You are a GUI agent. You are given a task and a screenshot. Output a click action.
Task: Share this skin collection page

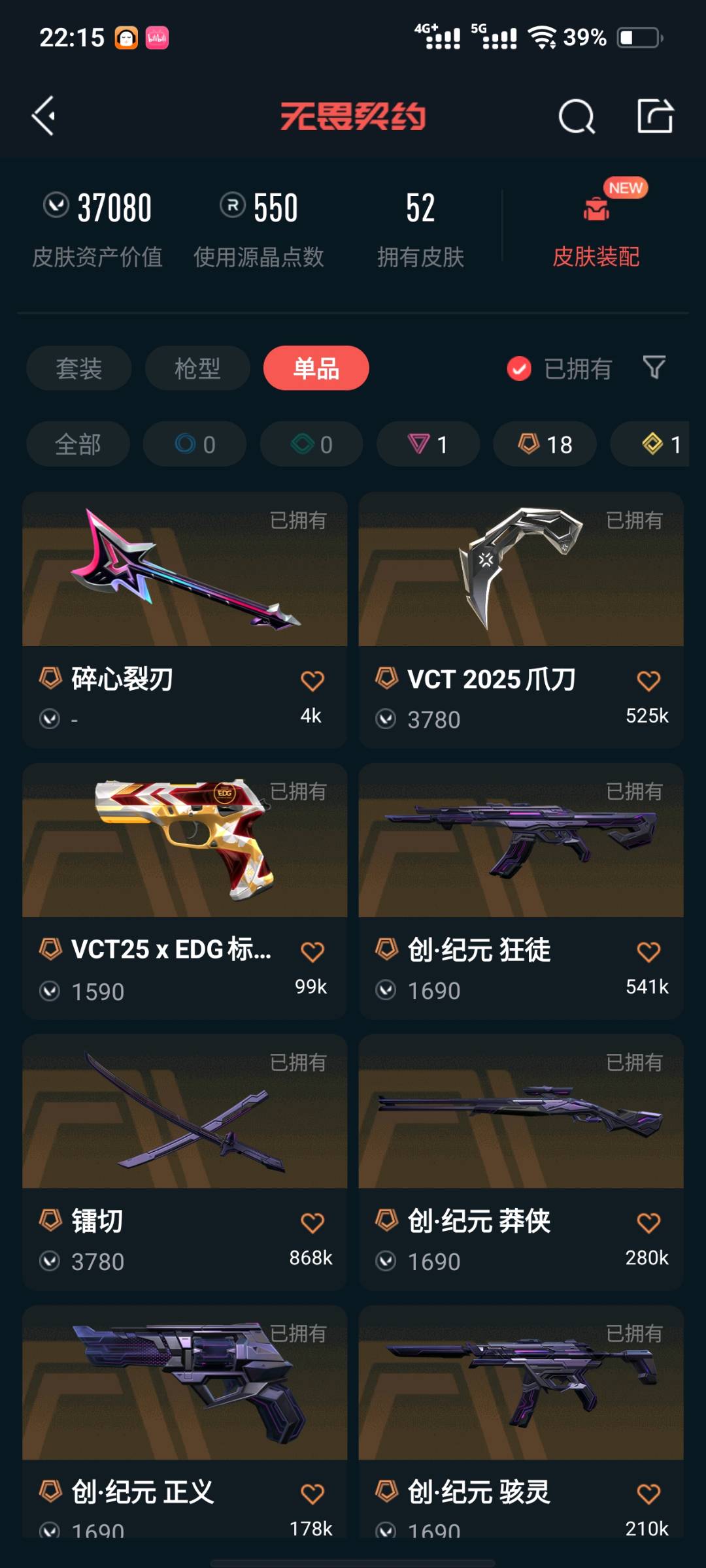(654, 116)
